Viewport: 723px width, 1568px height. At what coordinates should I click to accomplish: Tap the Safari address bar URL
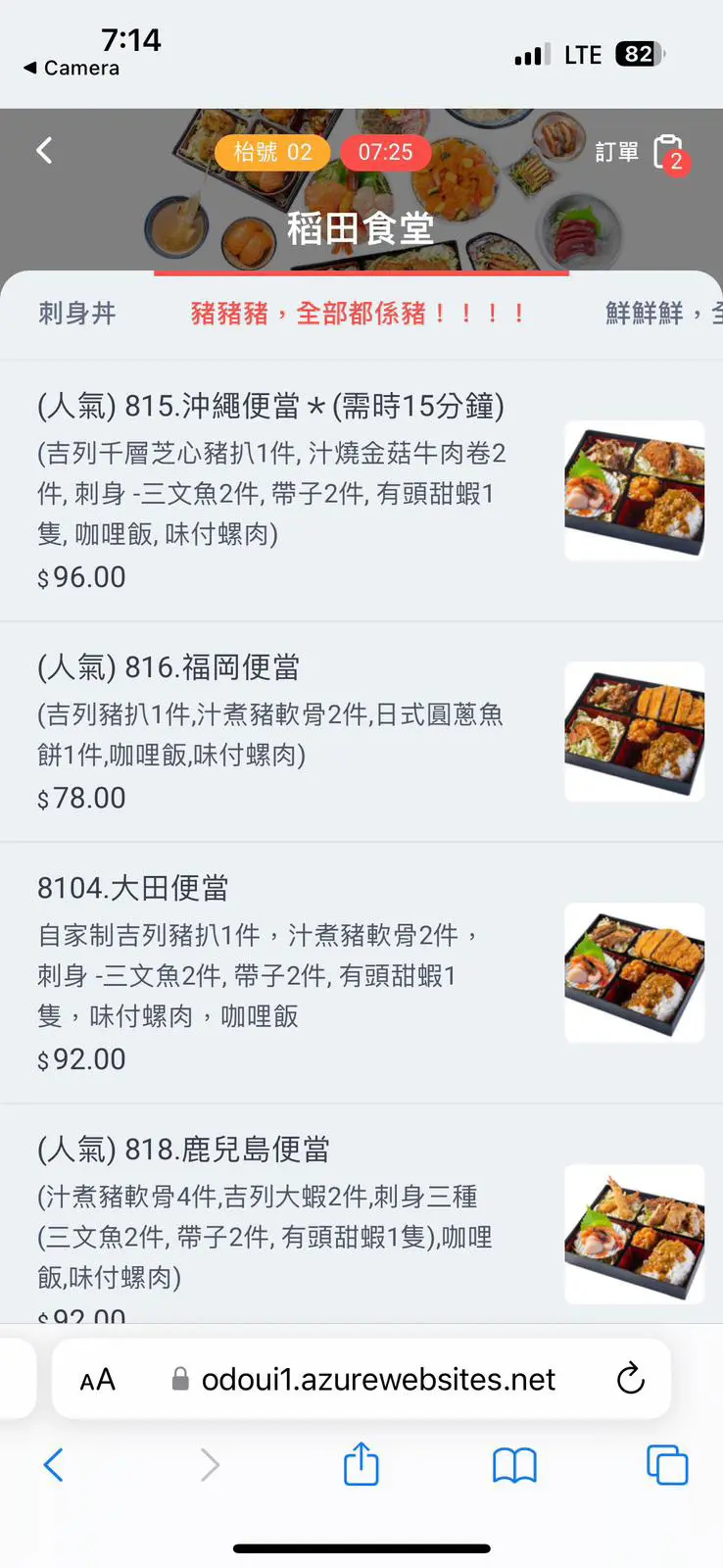(x=377, y=1380)
